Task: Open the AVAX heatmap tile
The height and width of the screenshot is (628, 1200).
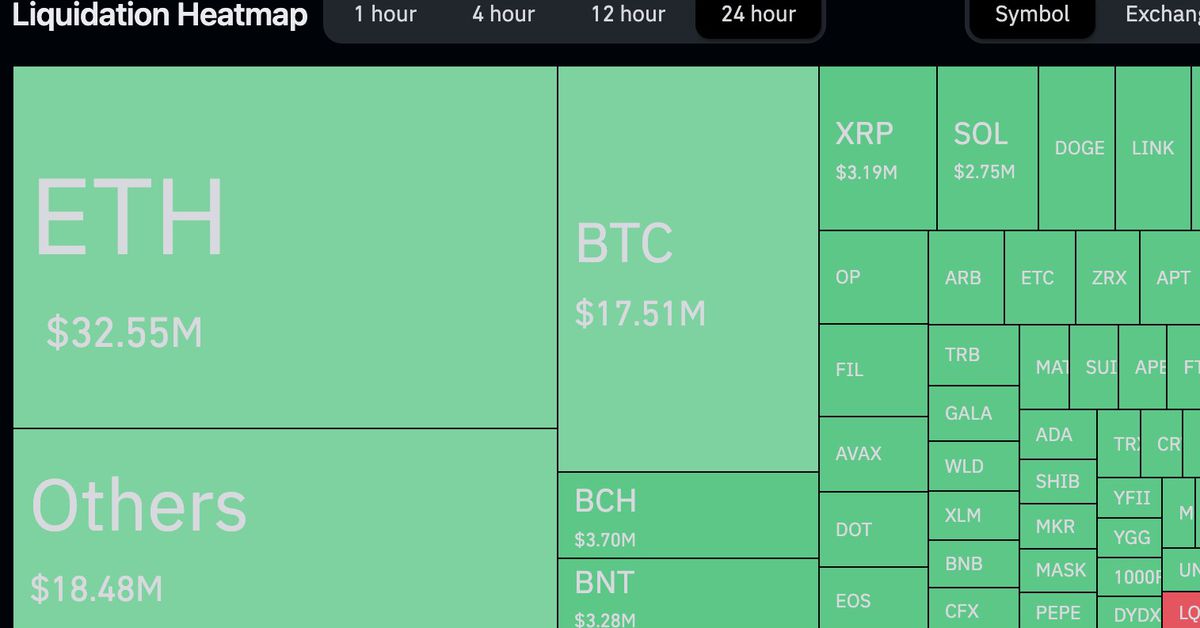Action: (x=873, y=453)
